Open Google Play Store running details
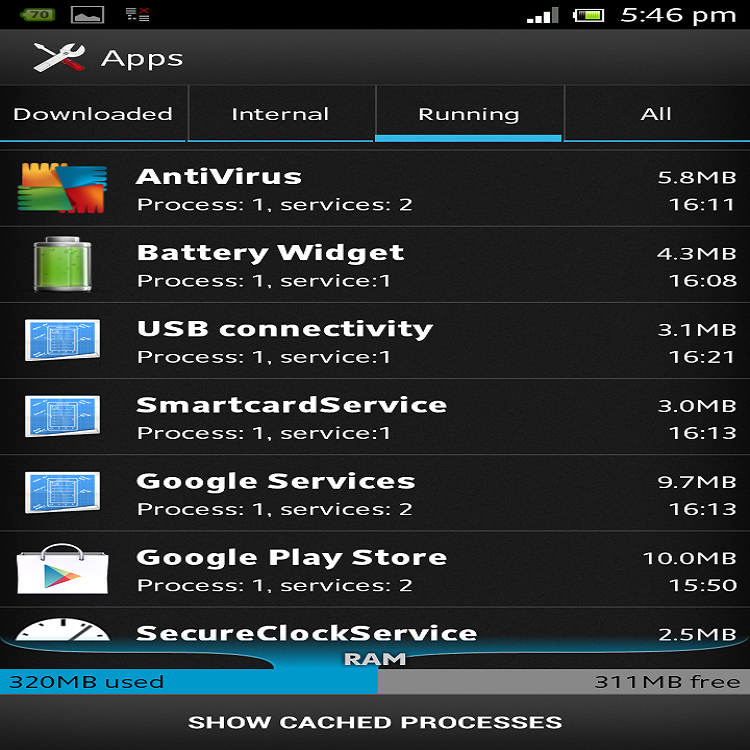 pos(375,569)
